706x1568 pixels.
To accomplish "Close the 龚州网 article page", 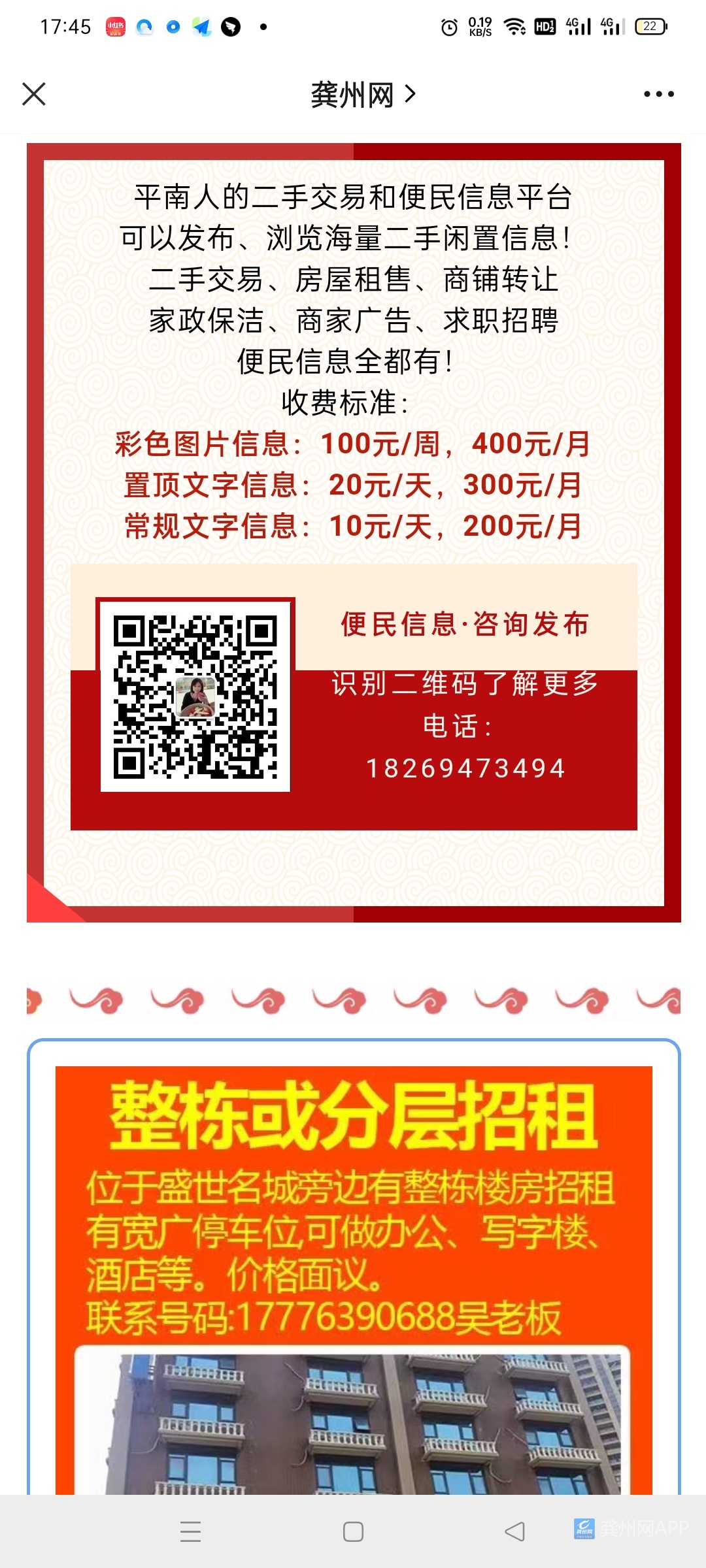I will click(x=34, y=94).
